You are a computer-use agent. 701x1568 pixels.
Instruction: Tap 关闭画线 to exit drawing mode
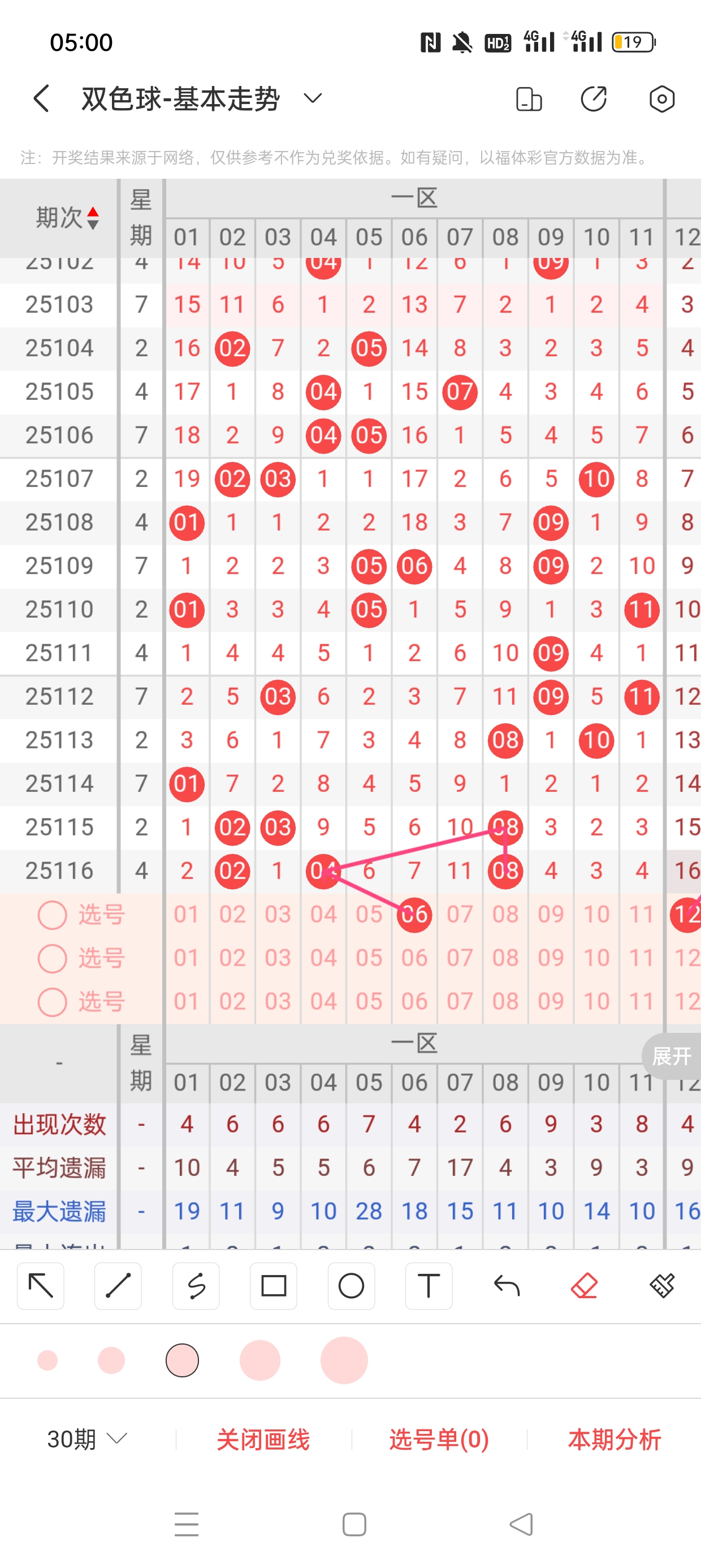pyautogui.click(x=263, y=1439)
